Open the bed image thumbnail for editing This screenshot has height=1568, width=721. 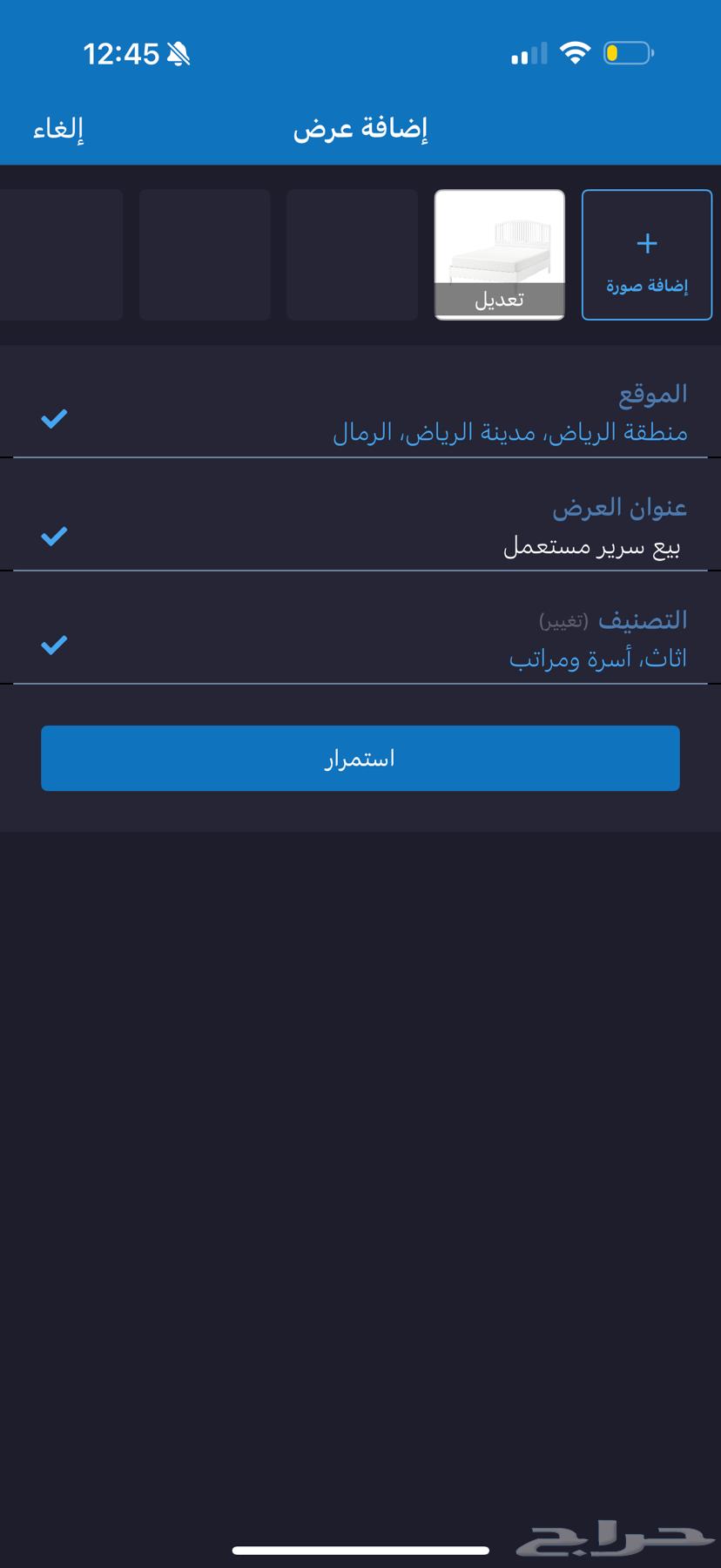(499, 240)
